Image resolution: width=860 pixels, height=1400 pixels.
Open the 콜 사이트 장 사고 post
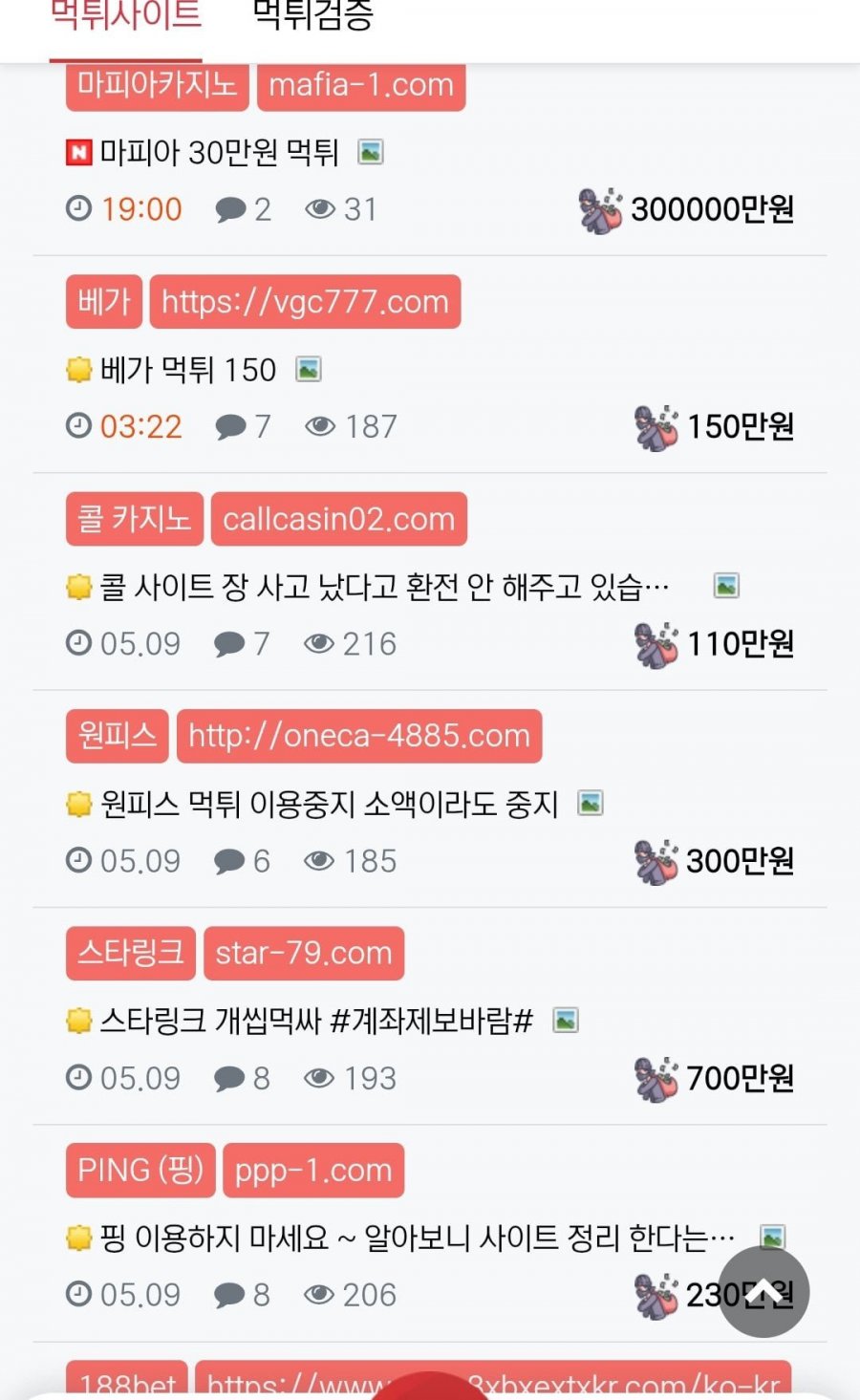pos(384,587)
